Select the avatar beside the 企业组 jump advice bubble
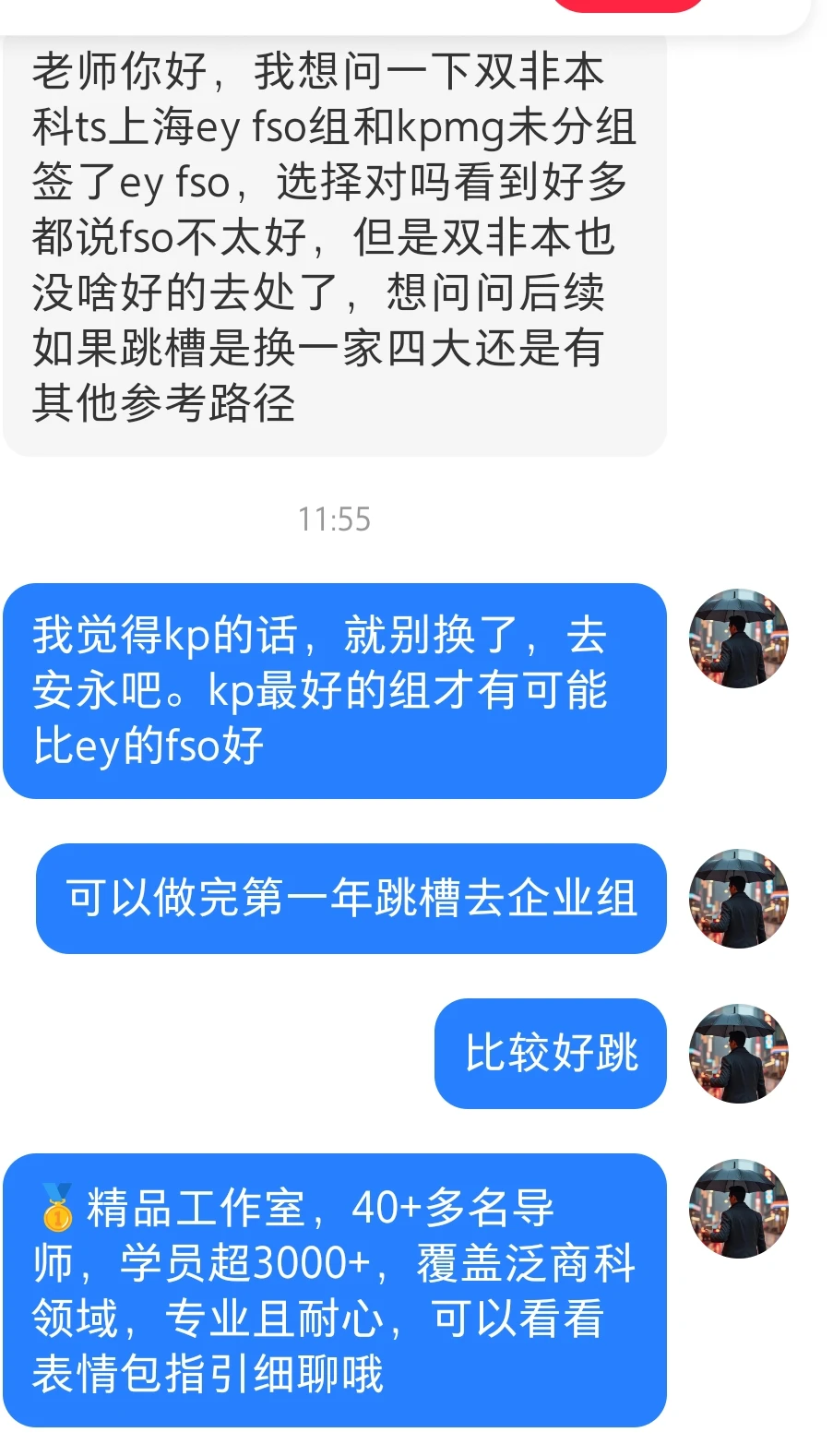Screen dimensions: 833x1456 (737, 898)
